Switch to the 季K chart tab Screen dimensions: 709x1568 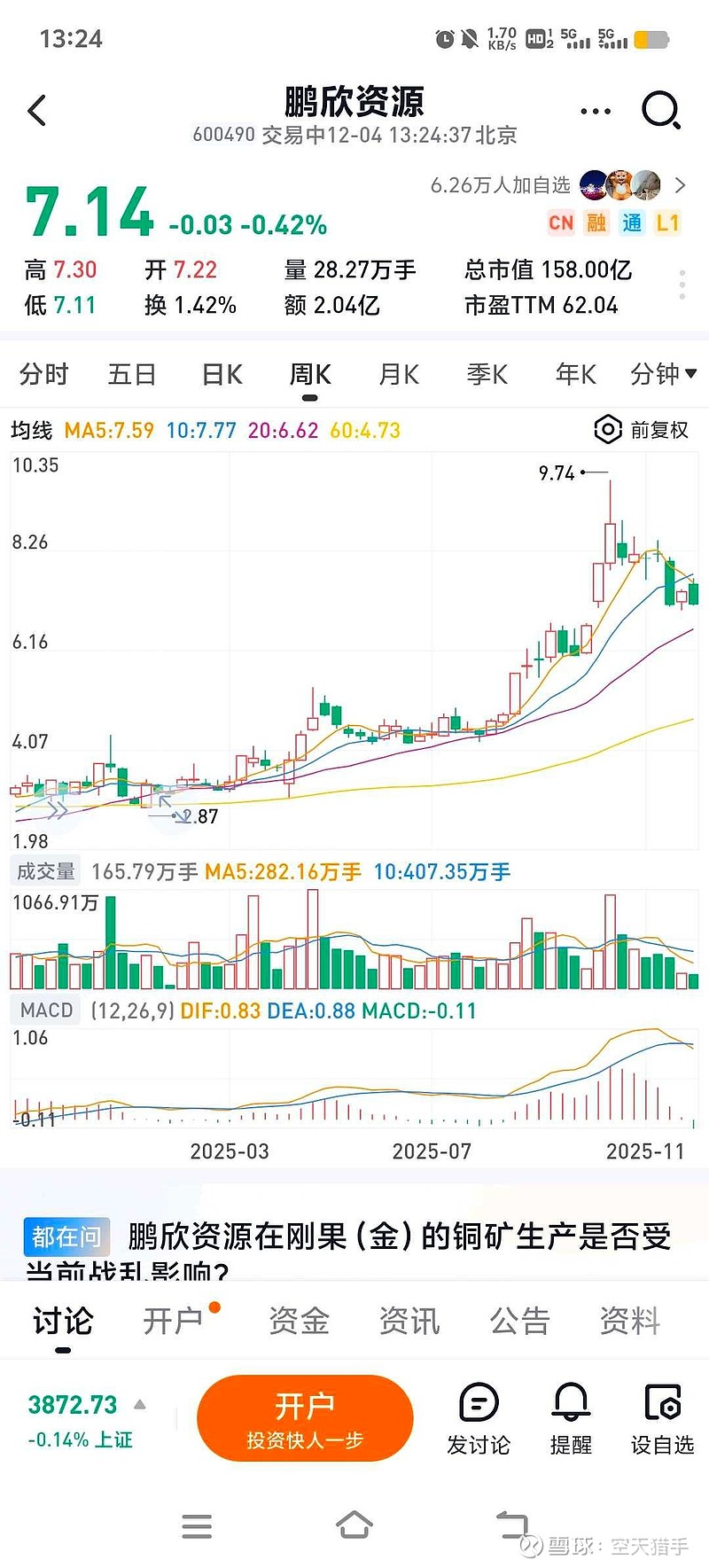tap(487, 375)
